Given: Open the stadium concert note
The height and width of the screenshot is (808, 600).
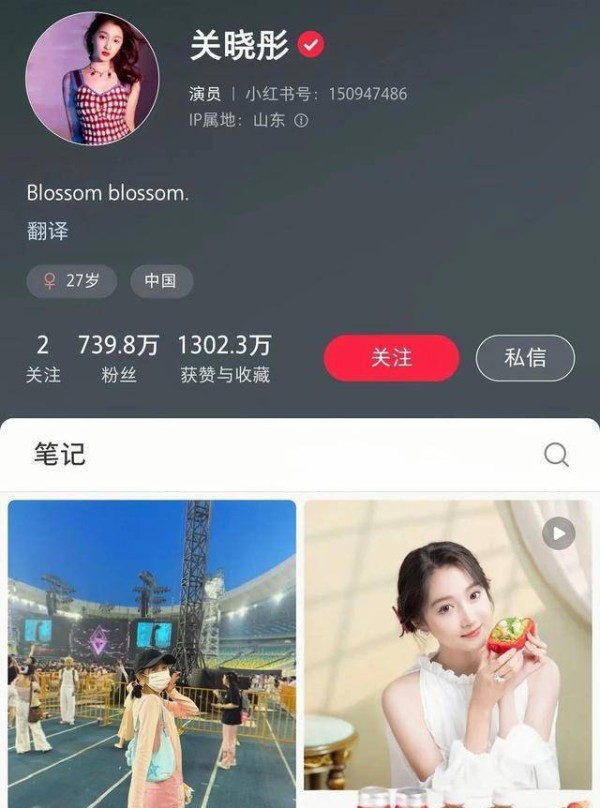Looking at the screenshot, I should pyautogui.click(x=152, y=650).
